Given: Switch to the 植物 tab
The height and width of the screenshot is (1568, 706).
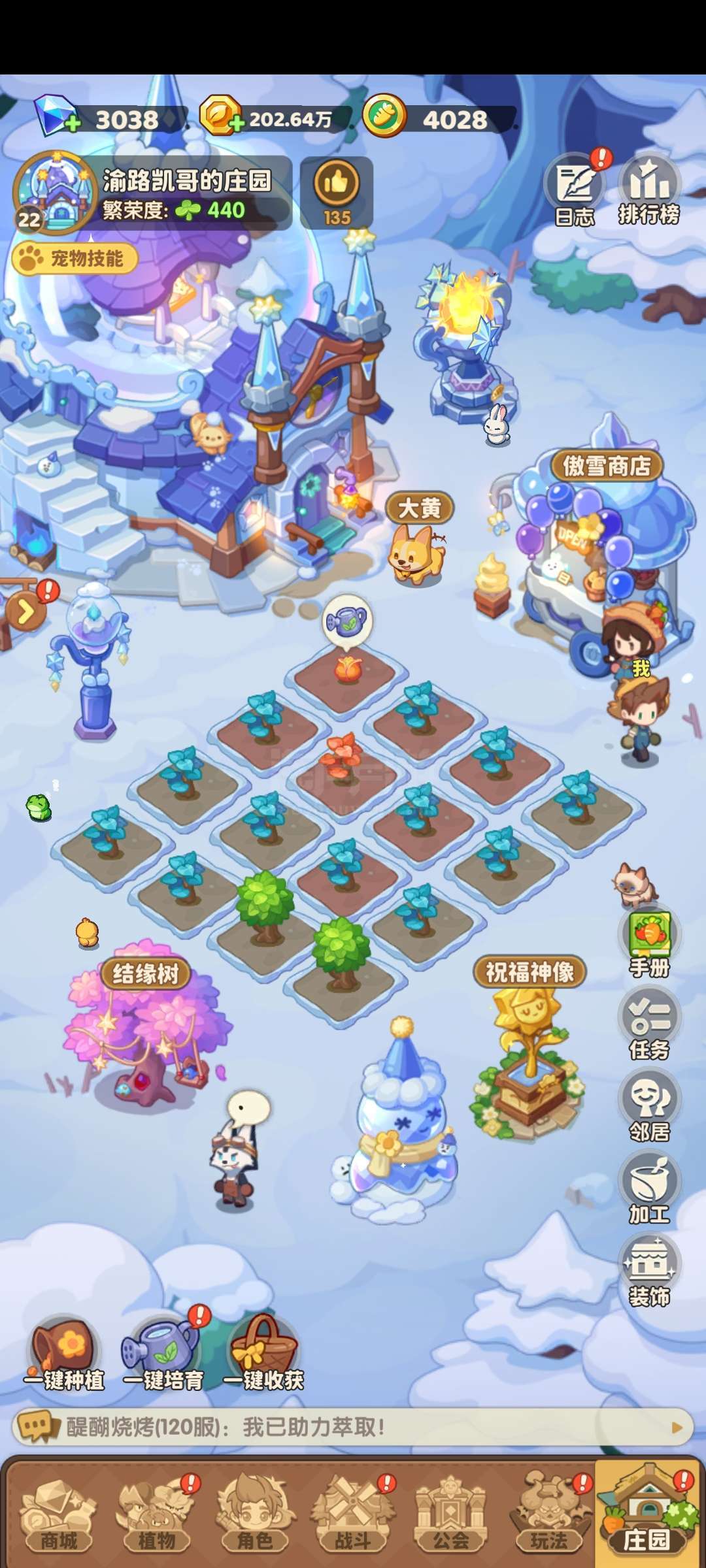Looking at the screenshot, I should 157,1516.
